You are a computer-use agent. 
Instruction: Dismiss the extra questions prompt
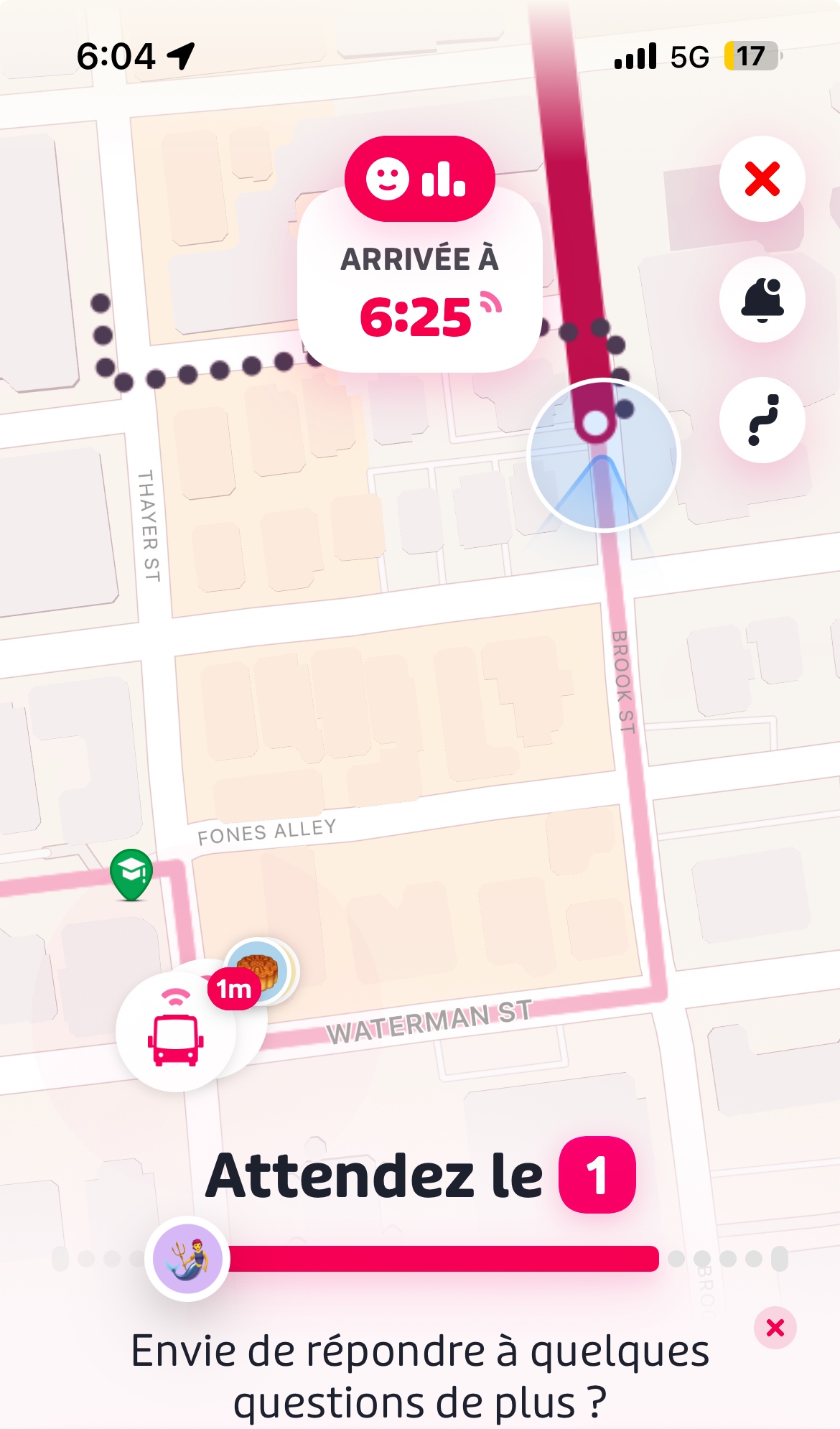tap(775, 1328)
